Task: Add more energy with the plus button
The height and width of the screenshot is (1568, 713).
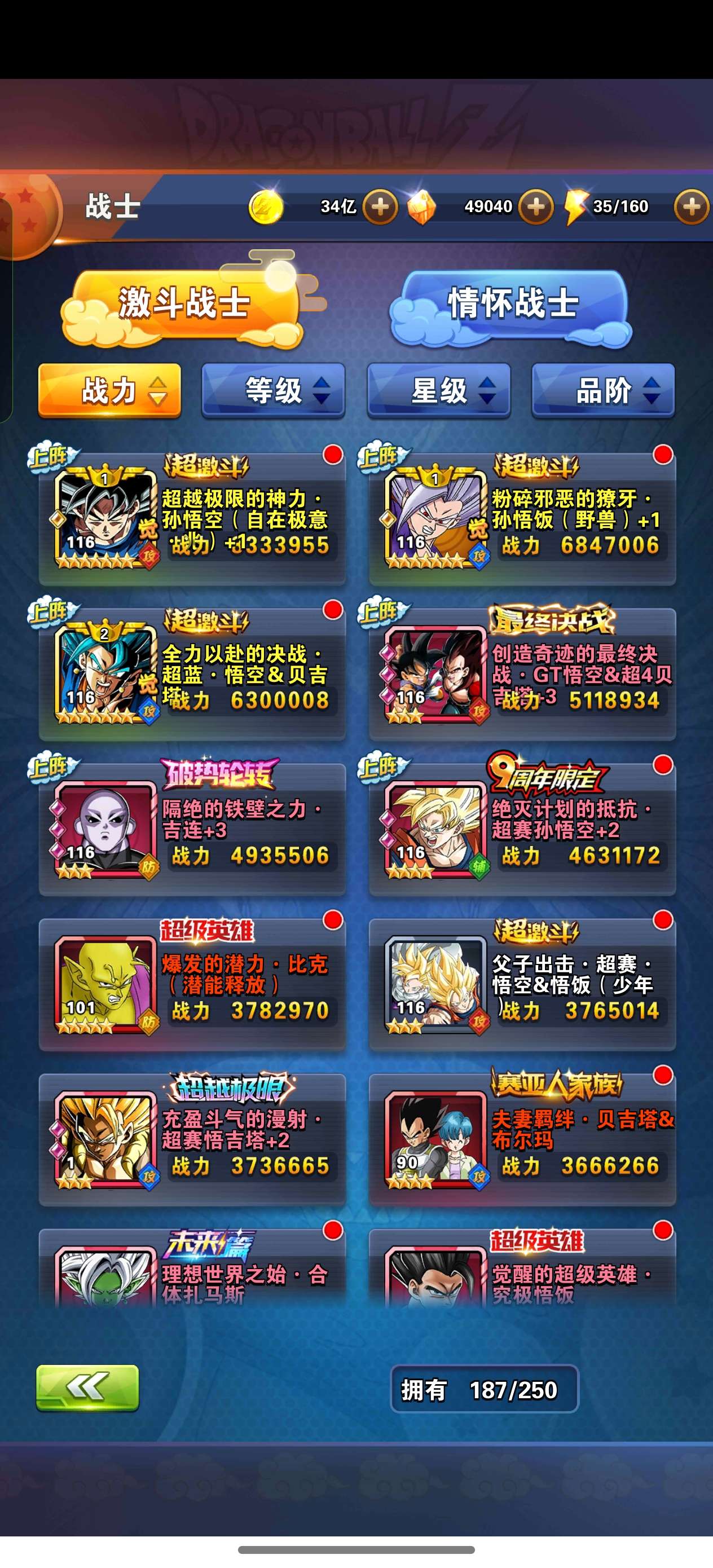Action: pos(692,207)
